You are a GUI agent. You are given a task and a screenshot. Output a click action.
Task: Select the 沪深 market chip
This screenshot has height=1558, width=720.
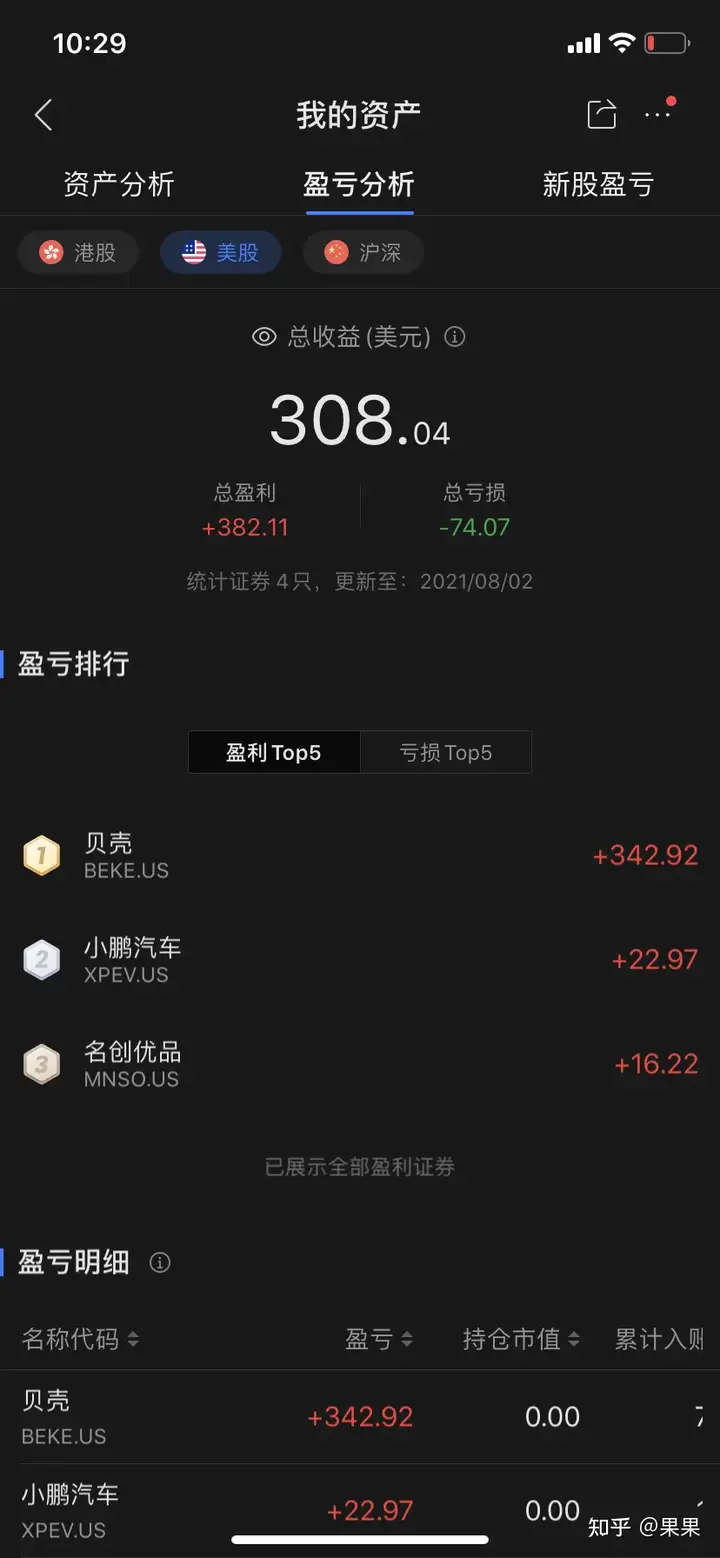click(x=362, y=253)
